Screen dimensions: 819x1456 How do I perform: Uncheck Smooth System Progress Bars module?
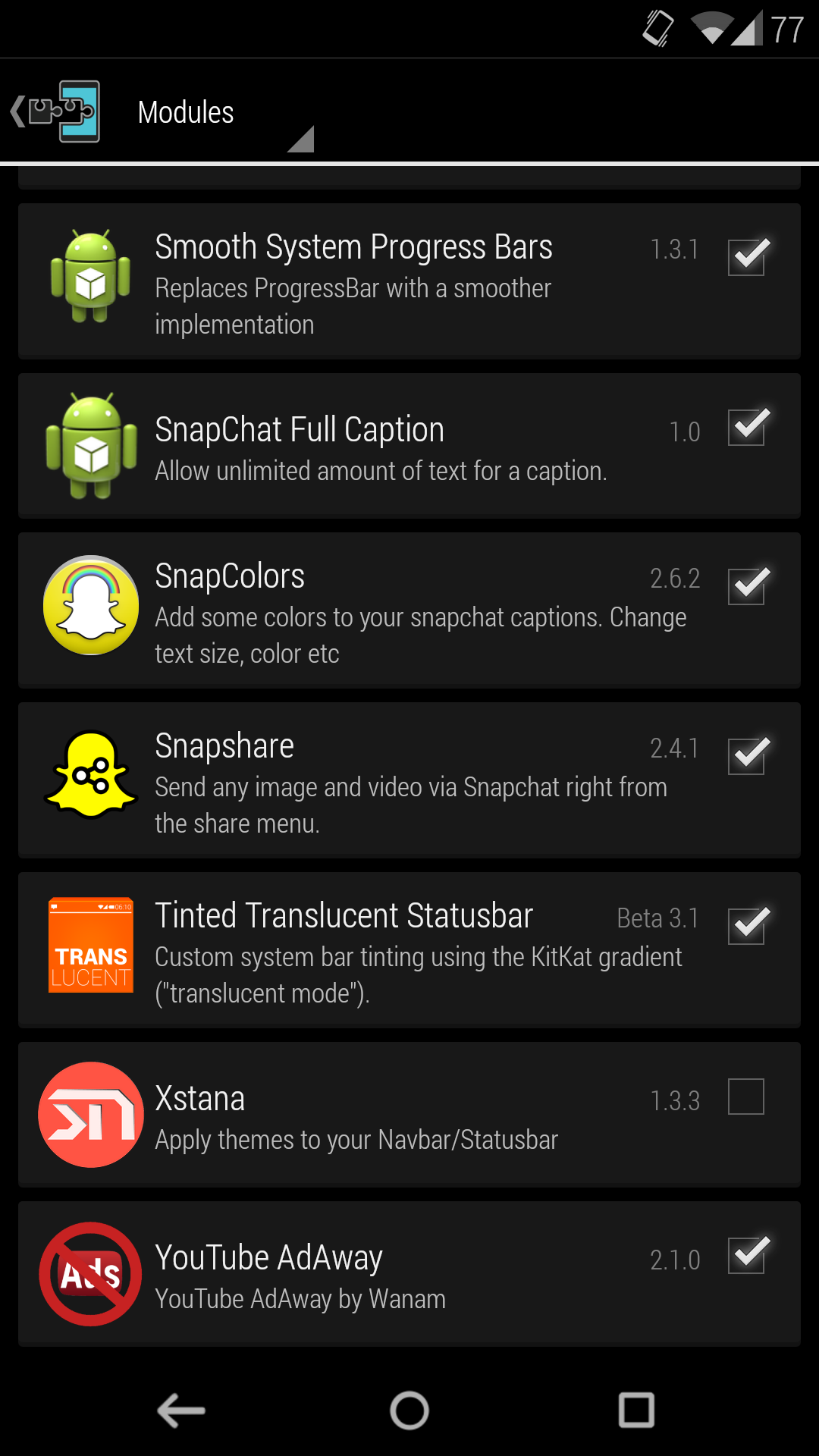(746, 257)
